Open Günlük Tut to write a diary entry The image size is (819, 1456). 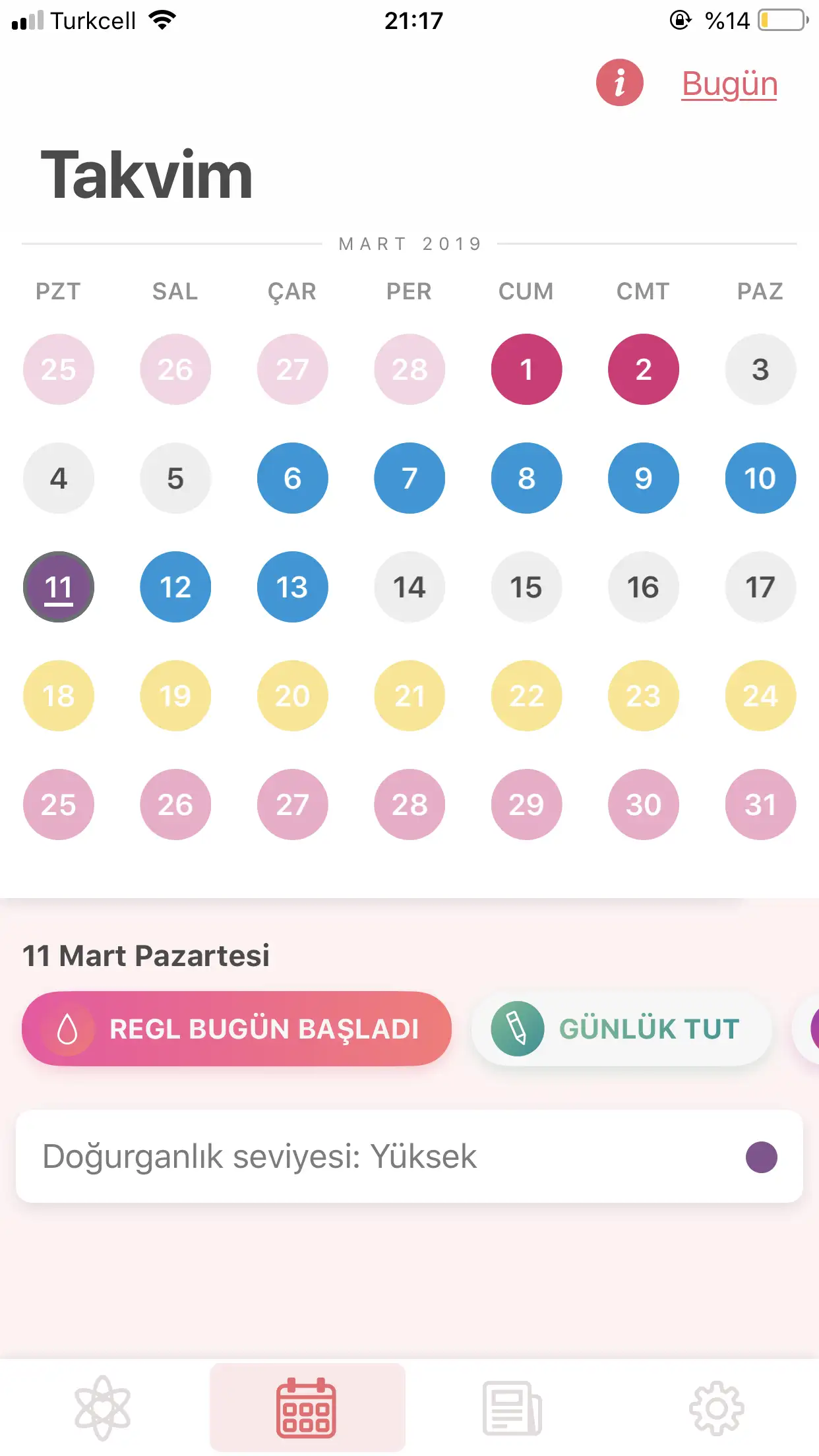click(x=621, y=1029)
